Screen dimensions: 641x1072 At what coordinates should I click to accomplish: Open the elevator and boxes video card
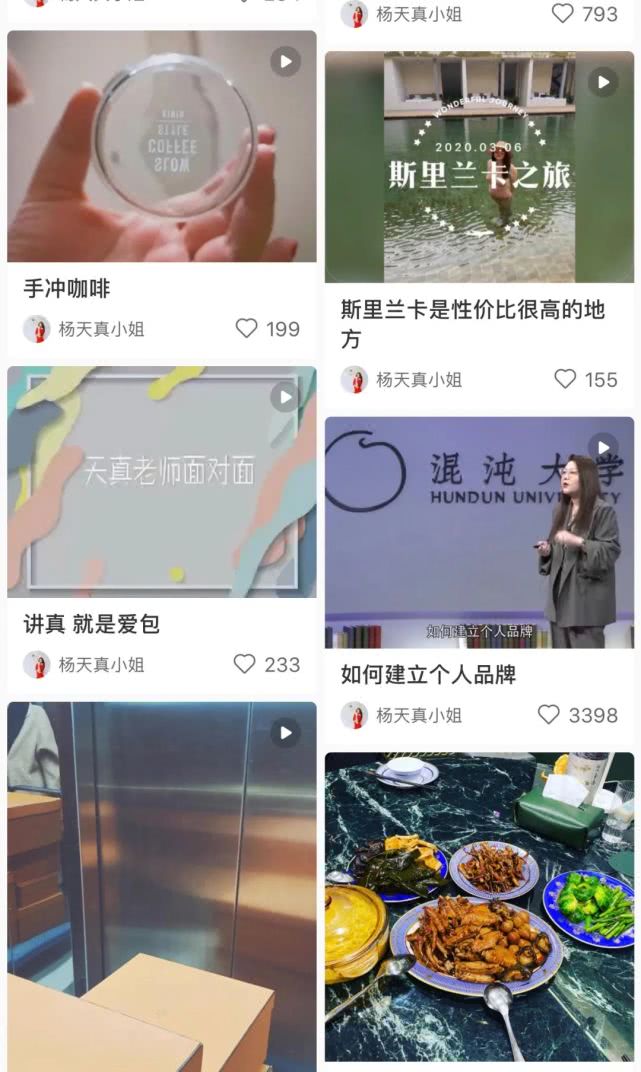click(x=161, y=885)
